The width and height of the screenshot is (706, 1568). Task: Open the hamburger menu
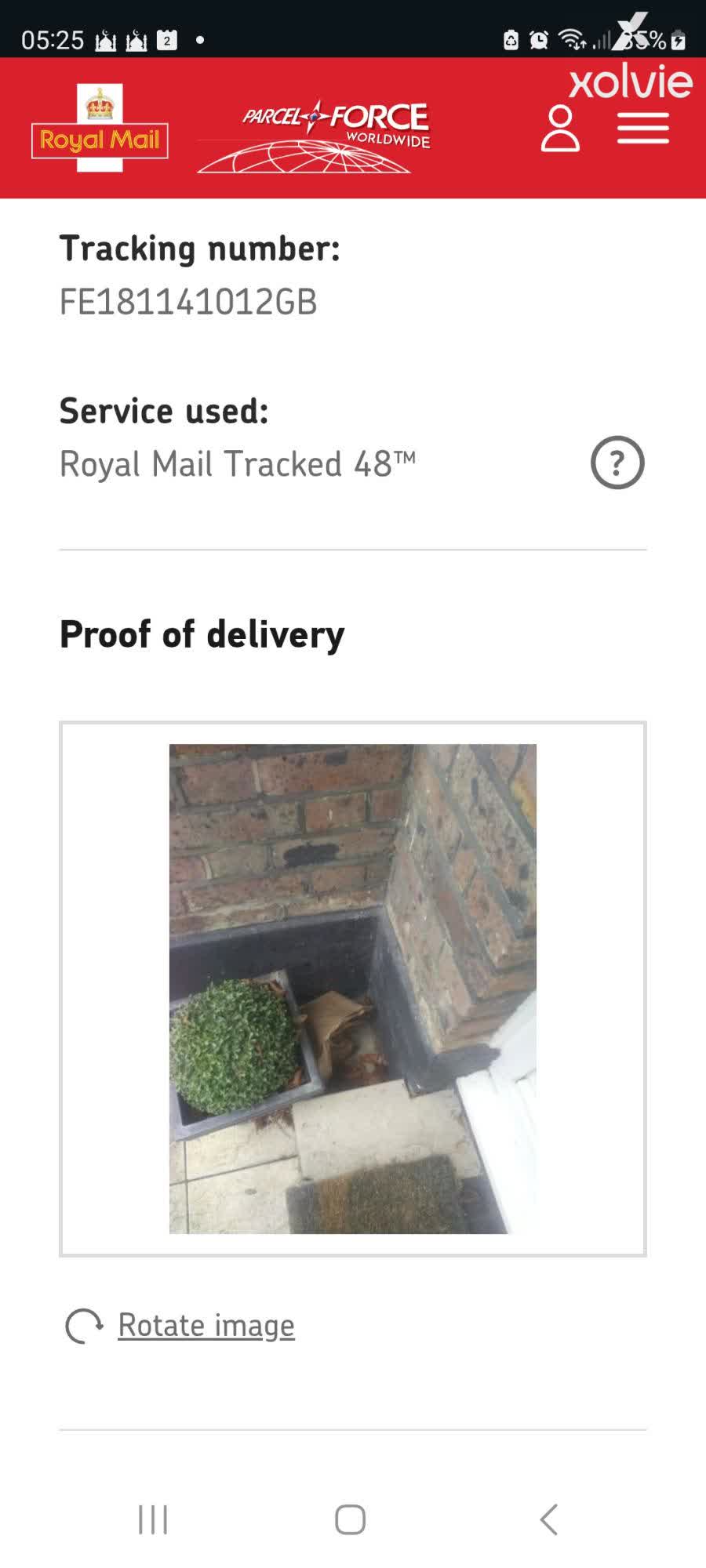point(642,129)
